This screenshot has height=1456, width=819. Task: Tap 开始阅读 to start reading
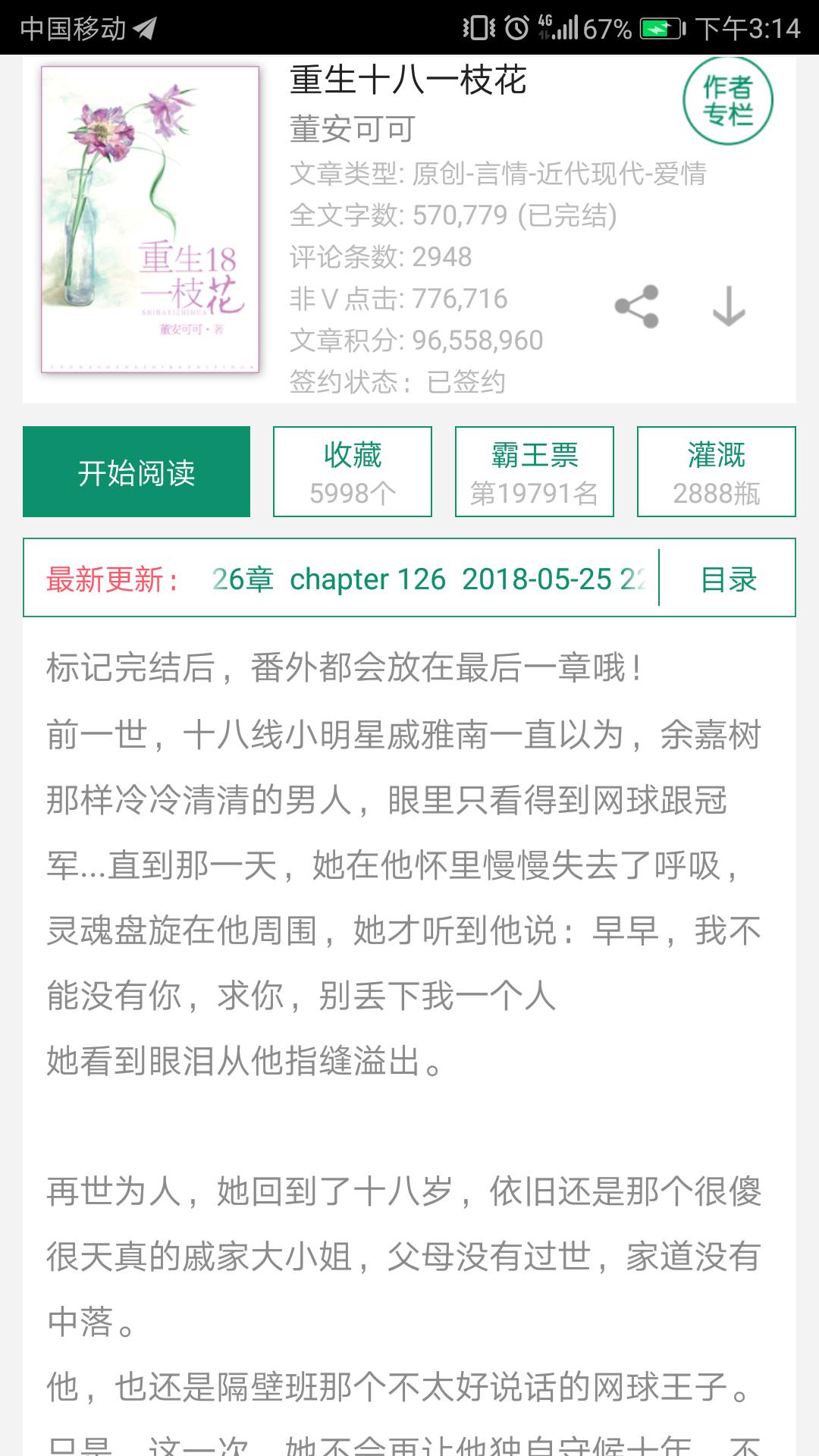click(x=137, y=471)
